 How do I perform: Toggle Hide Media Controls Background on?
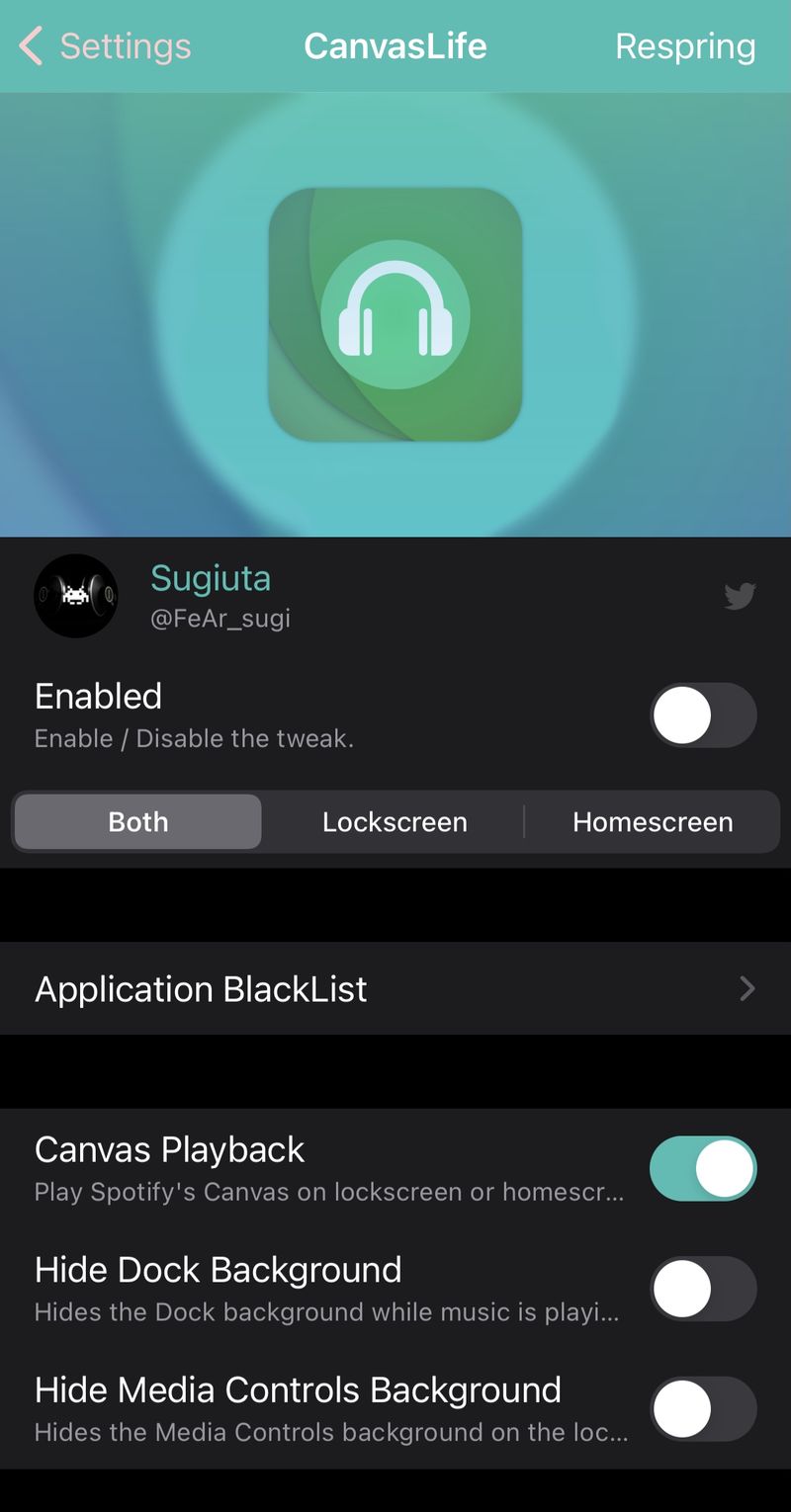703,1409
